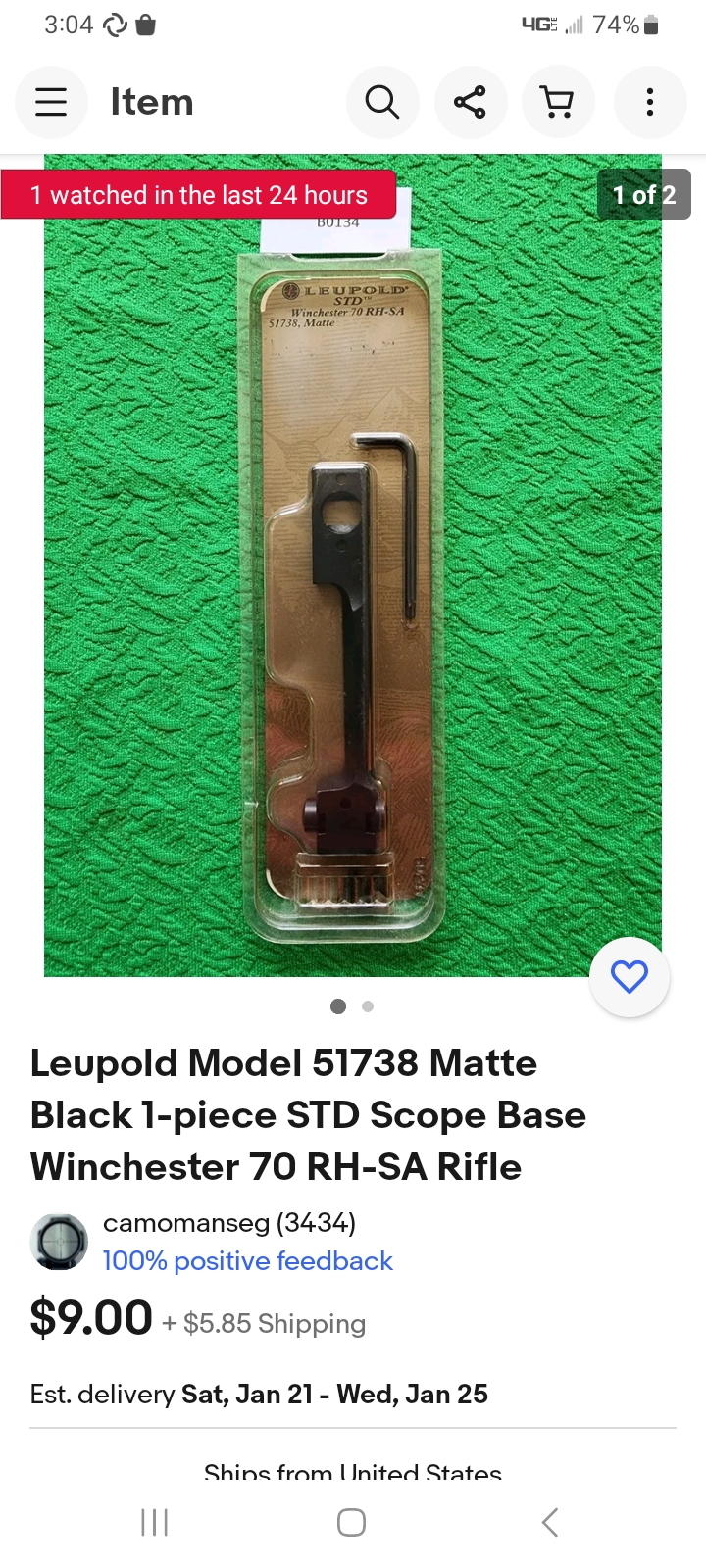This screenshot has width=706, height=1568.
Task: Tap the second image page indicator dot
Action: [368, 1006]
